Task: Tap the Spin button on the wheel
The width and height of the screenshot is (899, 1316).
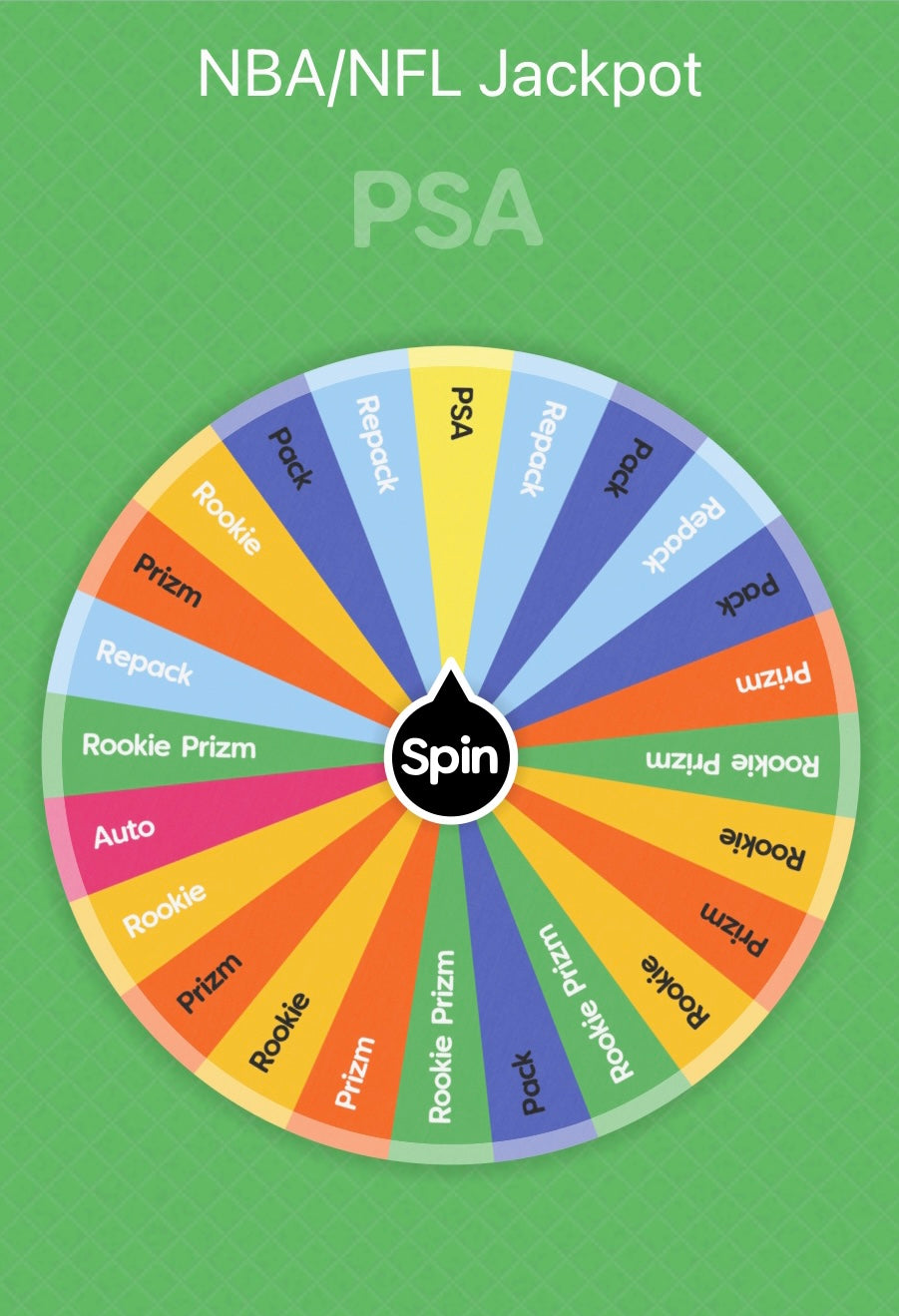Action: point(449,758)
